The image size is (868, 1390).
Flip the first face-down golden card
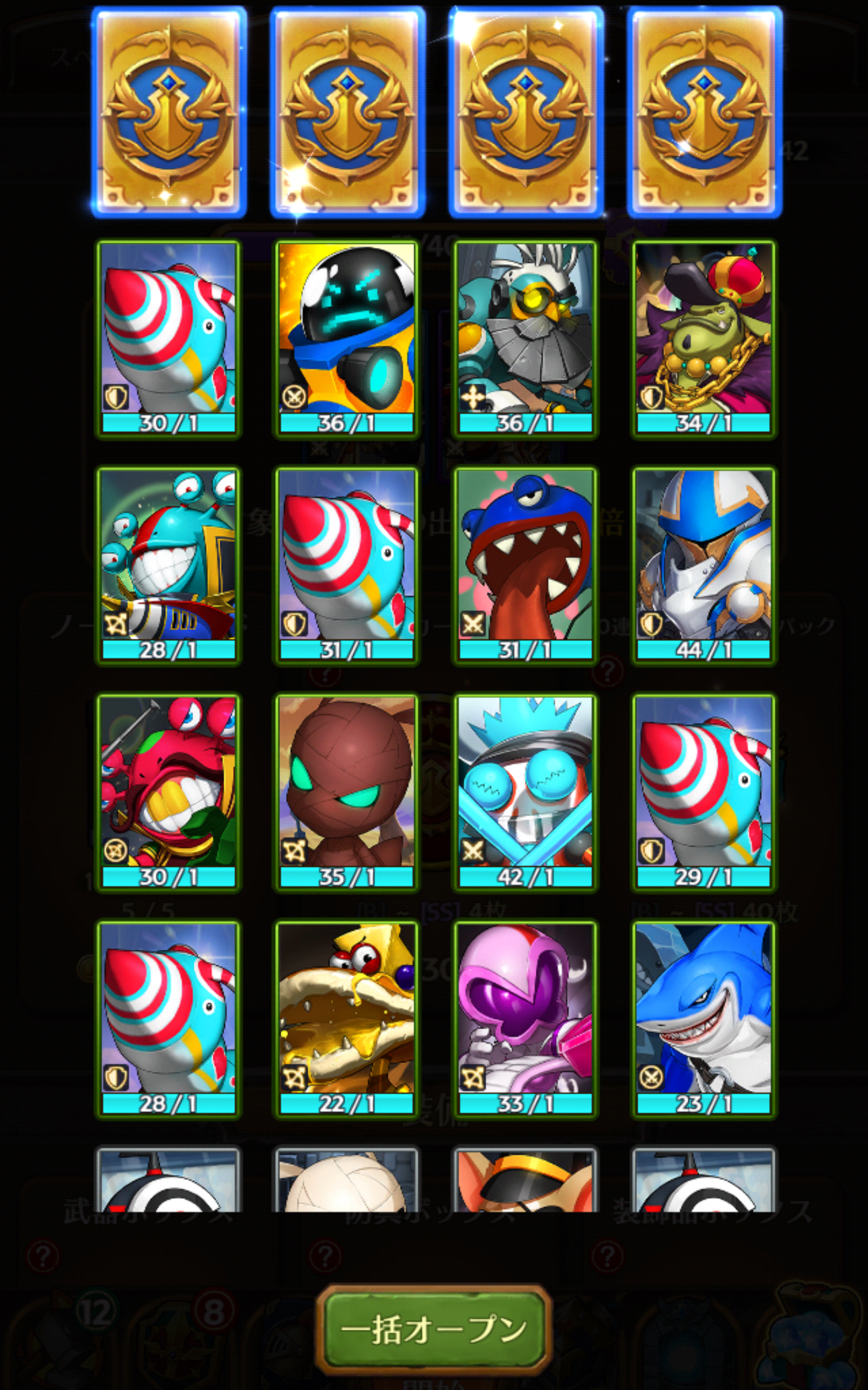click(169, 113)
